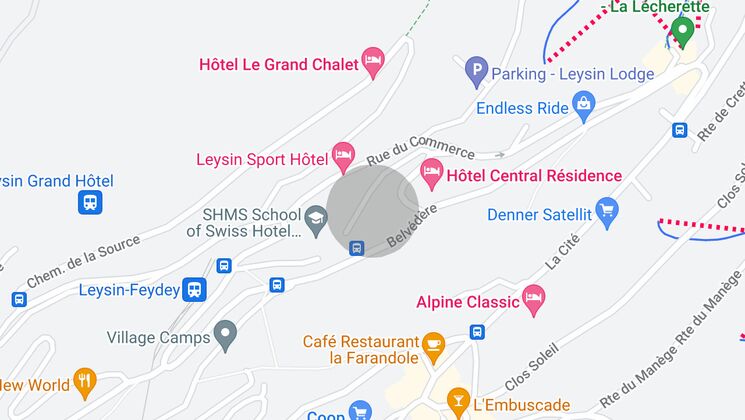Viewport: 745px width, 420px height.
Task: Select the New World restaurant marker
Action: [x=85, y=382]
